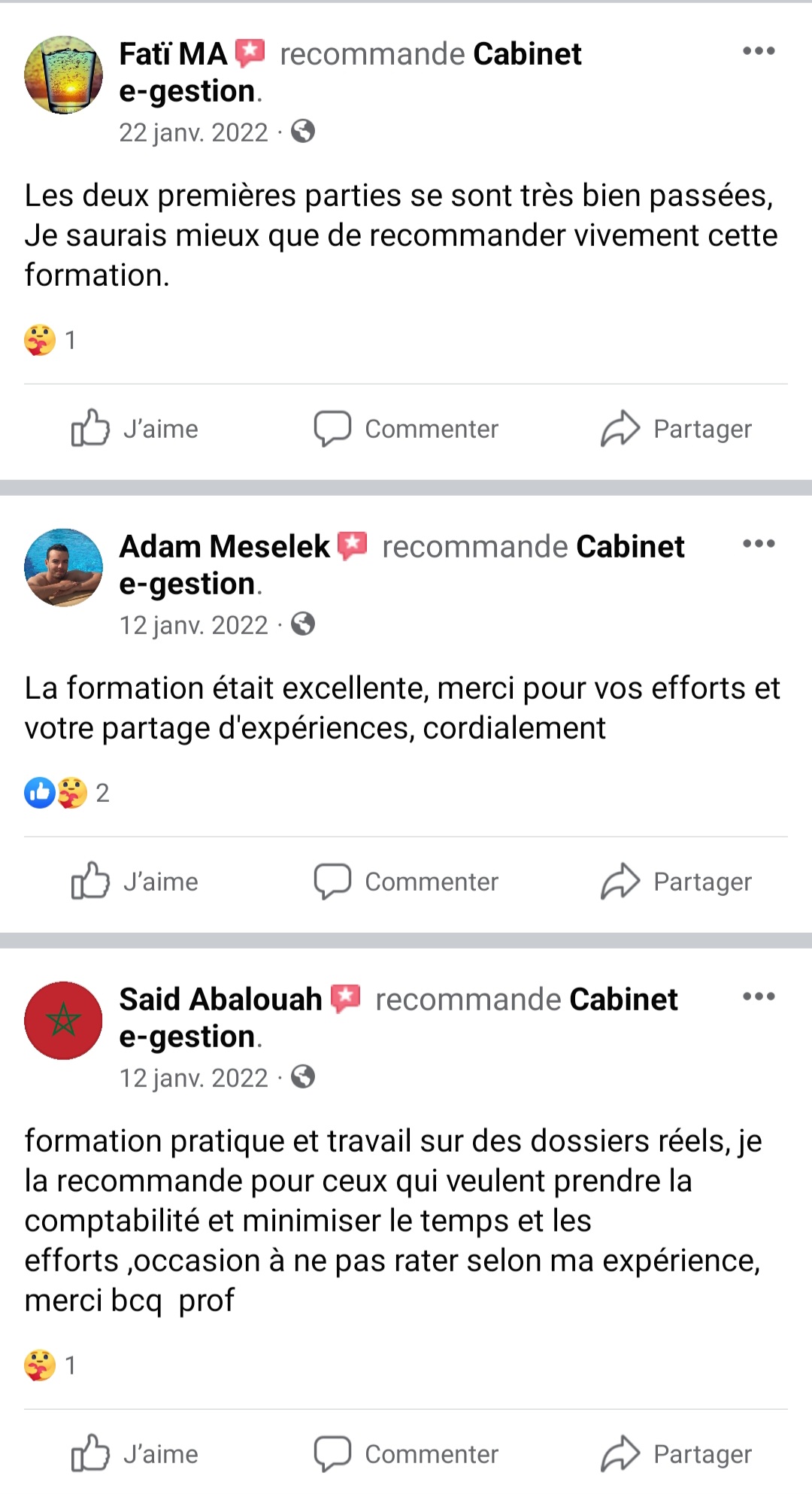The height and width of the screenshot is (1494, 812).
Task: Open the options menu on Adam Meselek's review
Action: coord(758,544)
